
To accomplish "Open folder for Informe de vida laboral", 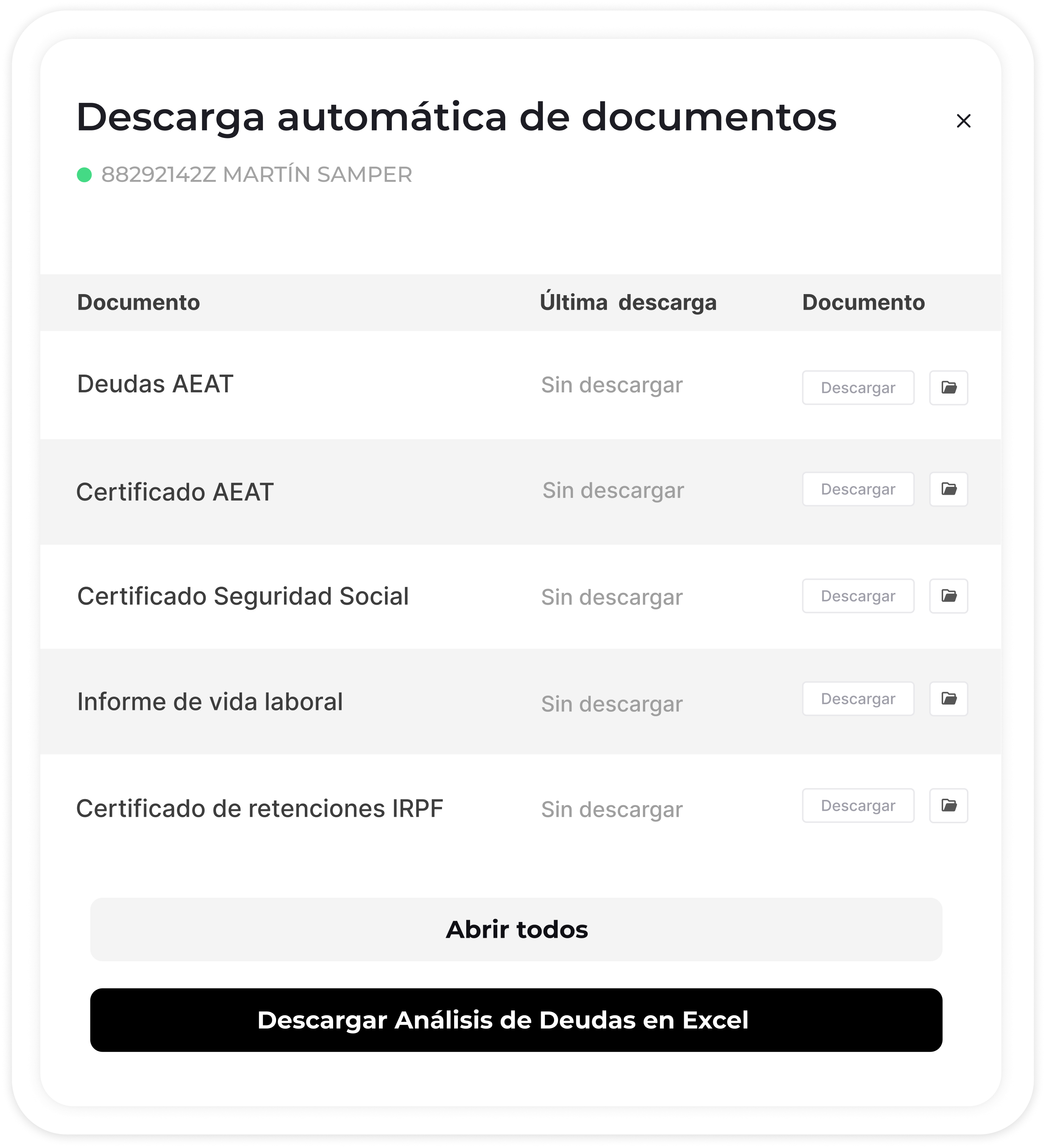I will [x=948, y=699].
